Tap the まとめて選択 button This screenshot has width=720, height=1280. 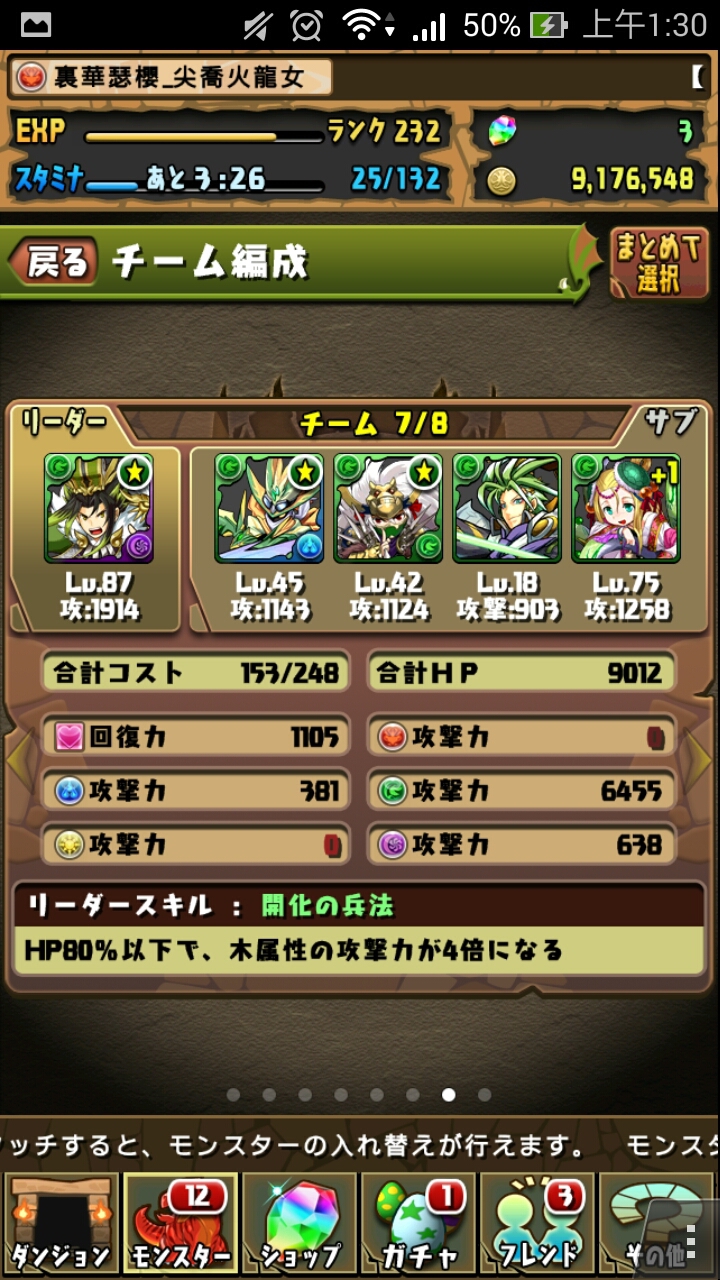click(x=657, y=262)
